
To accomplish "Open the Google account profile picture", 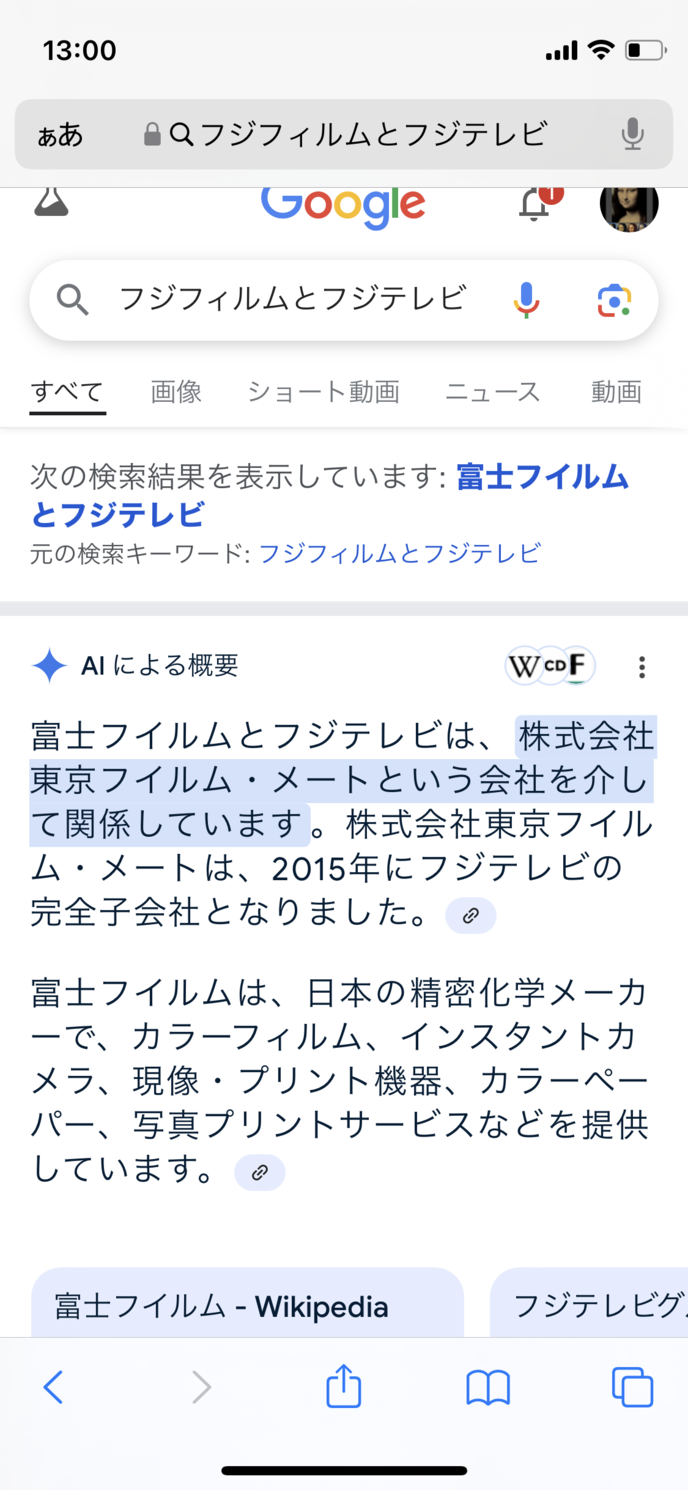I will (x=628, y=205).
